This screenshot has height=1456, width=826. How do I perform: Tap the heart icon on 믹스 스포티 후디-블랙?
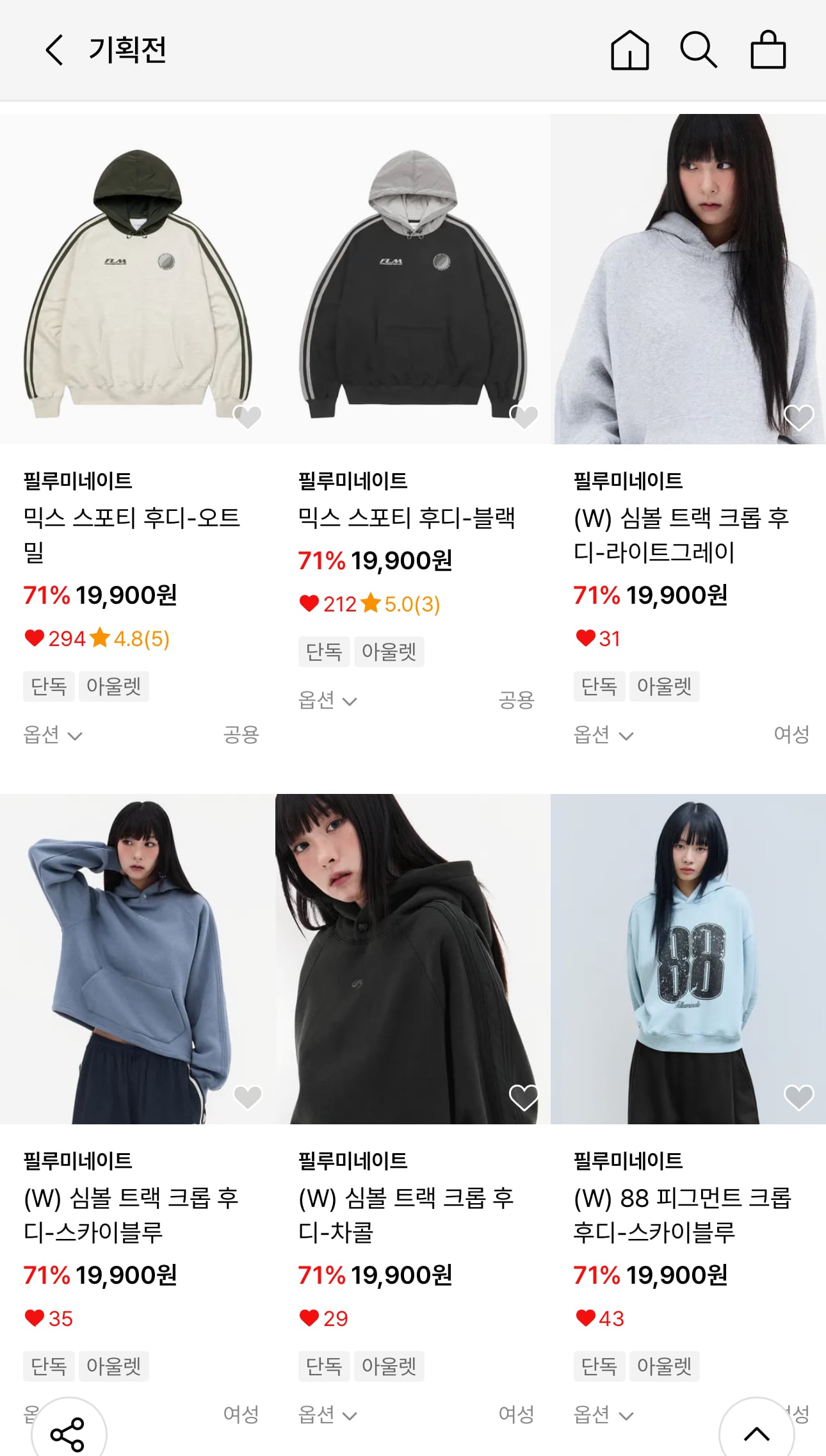point(524,417)
